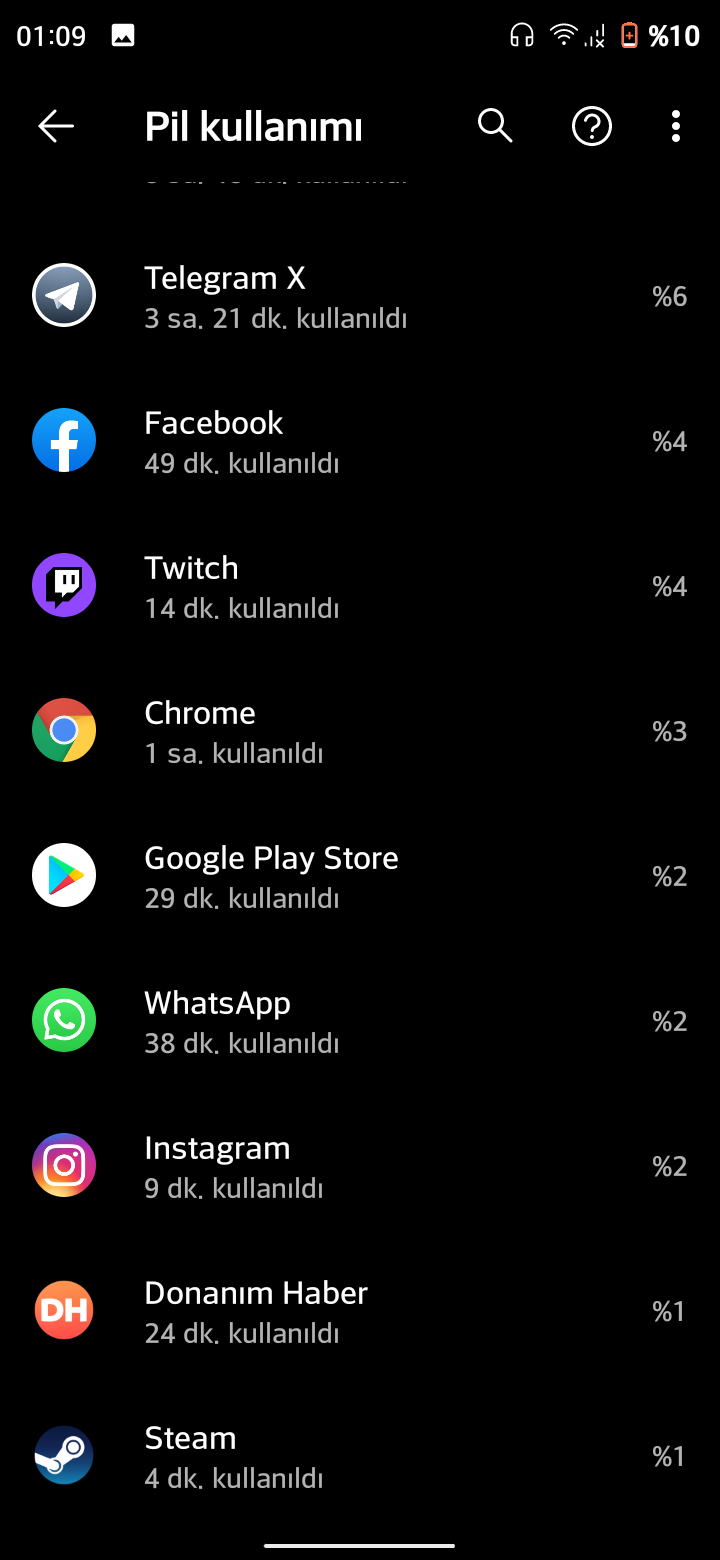
Task: Open the three-dot overflow menu
Action: click(676, 126)
